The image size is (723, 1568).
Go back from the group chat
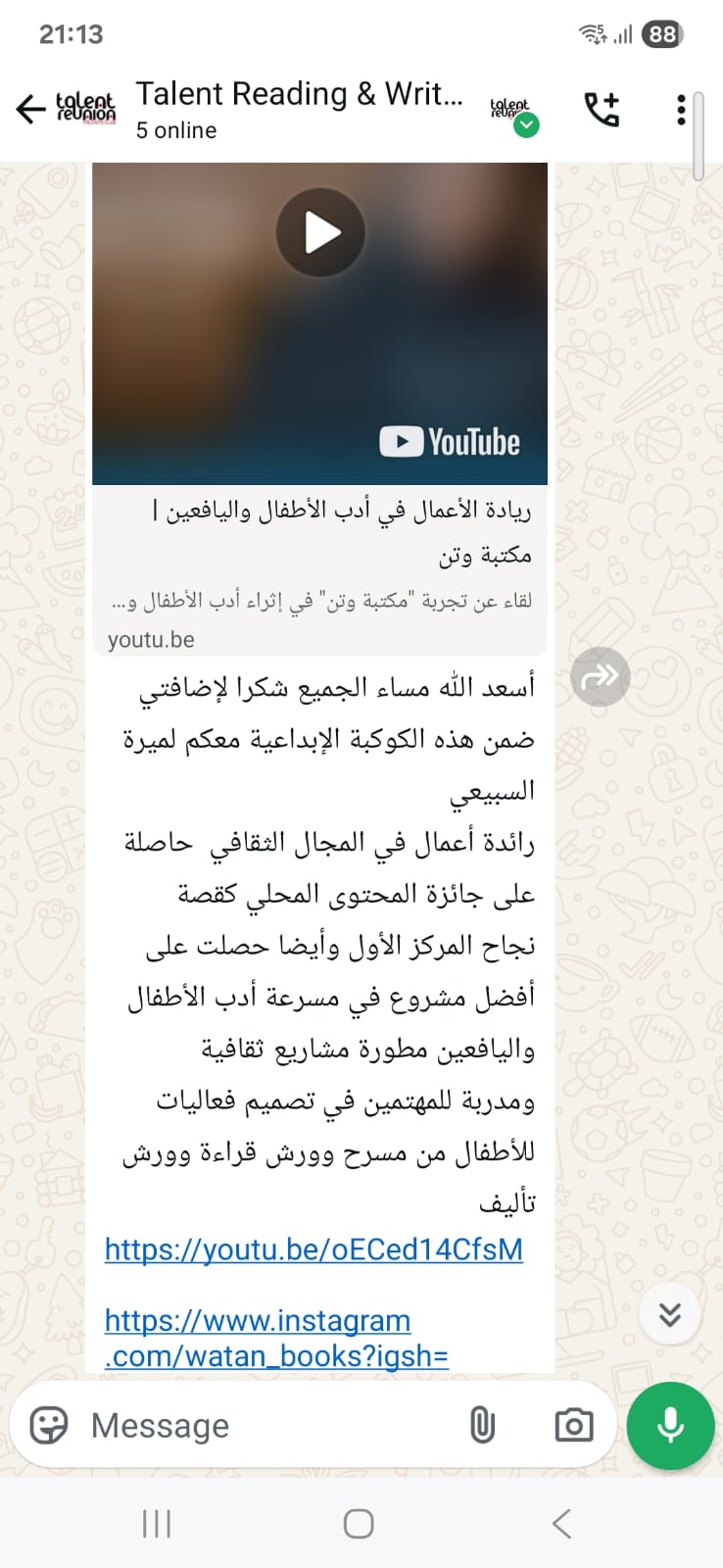[31, 109]
